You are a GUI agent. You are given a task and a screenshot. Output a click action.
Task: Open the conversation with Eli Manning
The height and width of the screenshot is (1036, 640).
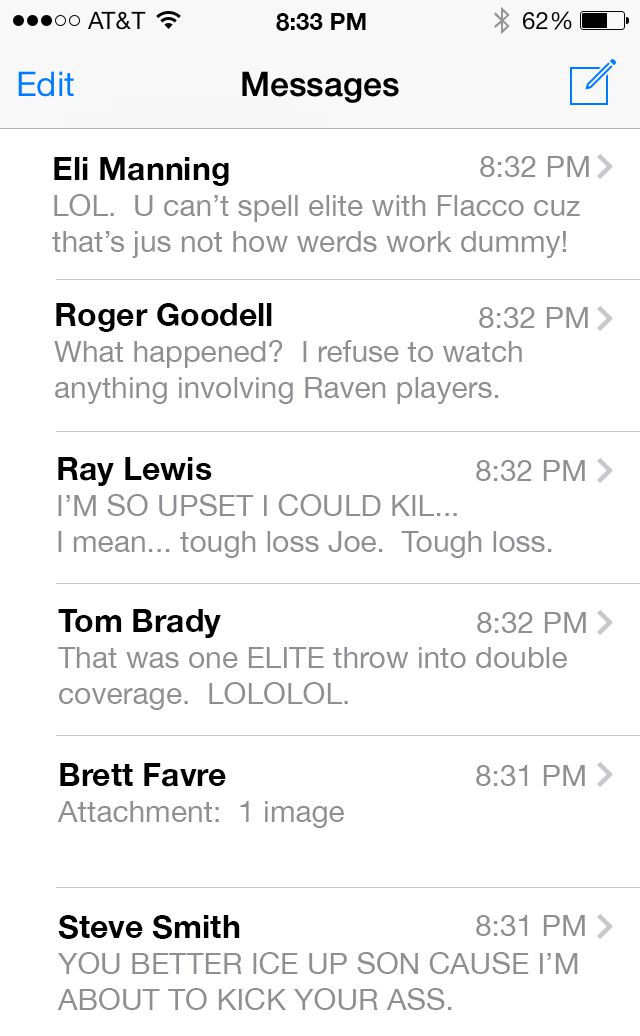click(x=320, y=205)
